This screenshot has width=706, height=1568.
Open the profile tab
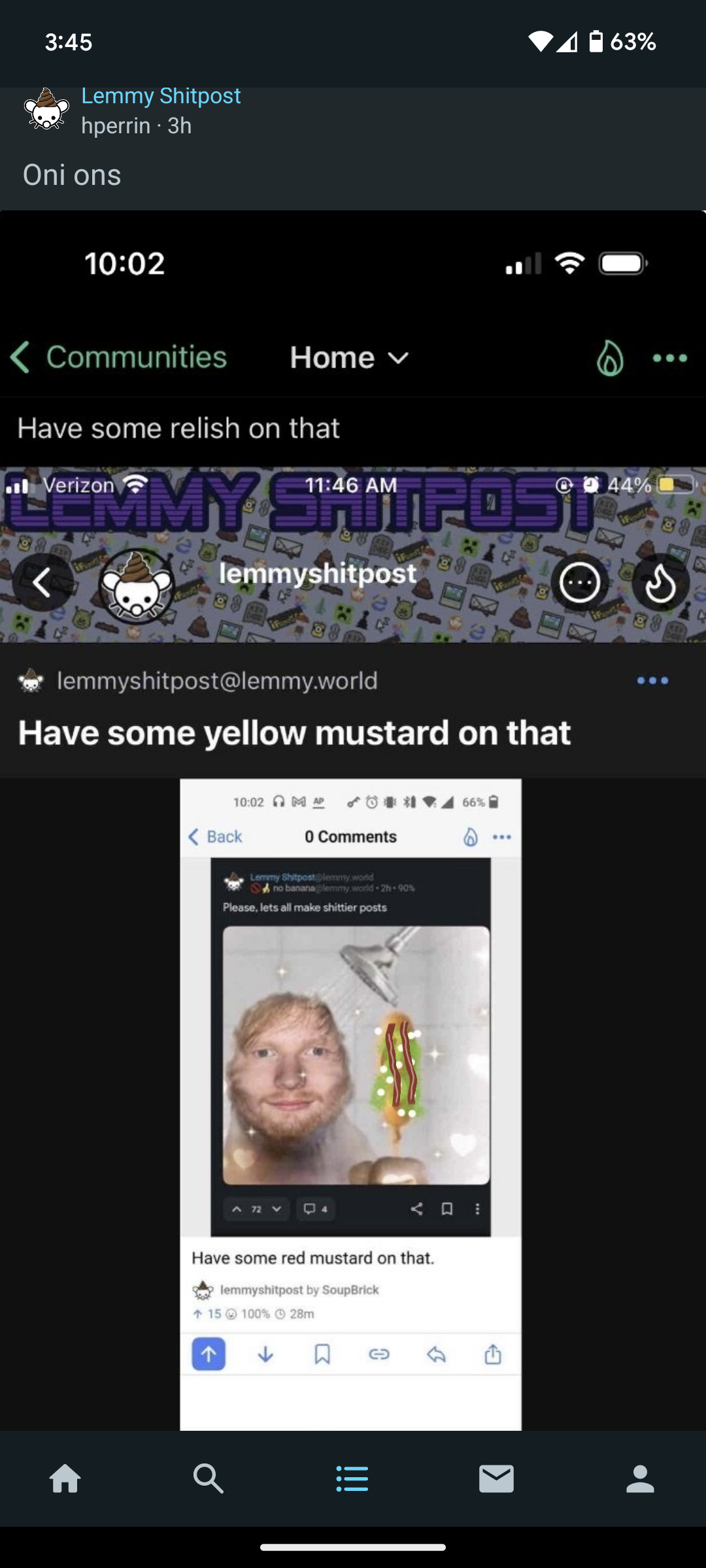(640, 1478)
